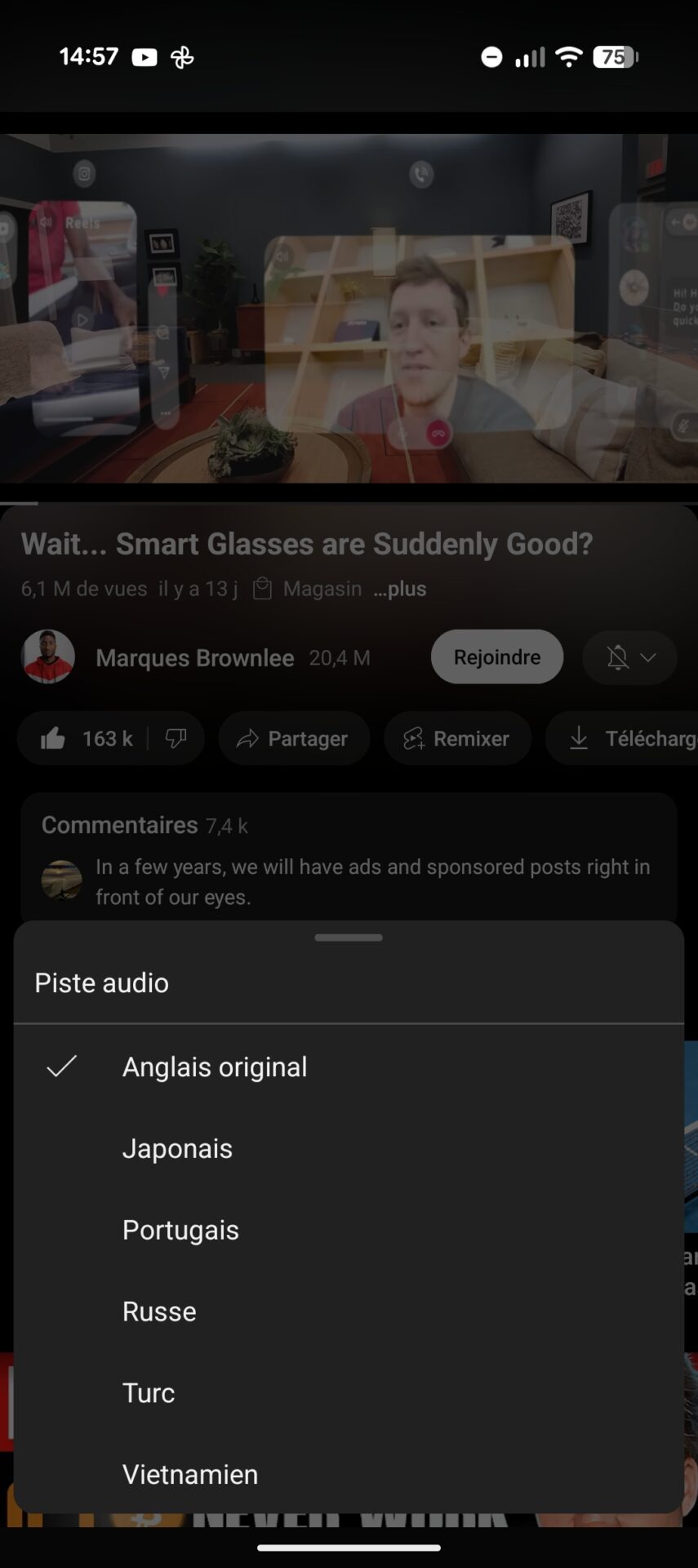Viewport: 698px width, 1568px height.
Task: Select Turc as audio track
Action: tap(149, 1393)
